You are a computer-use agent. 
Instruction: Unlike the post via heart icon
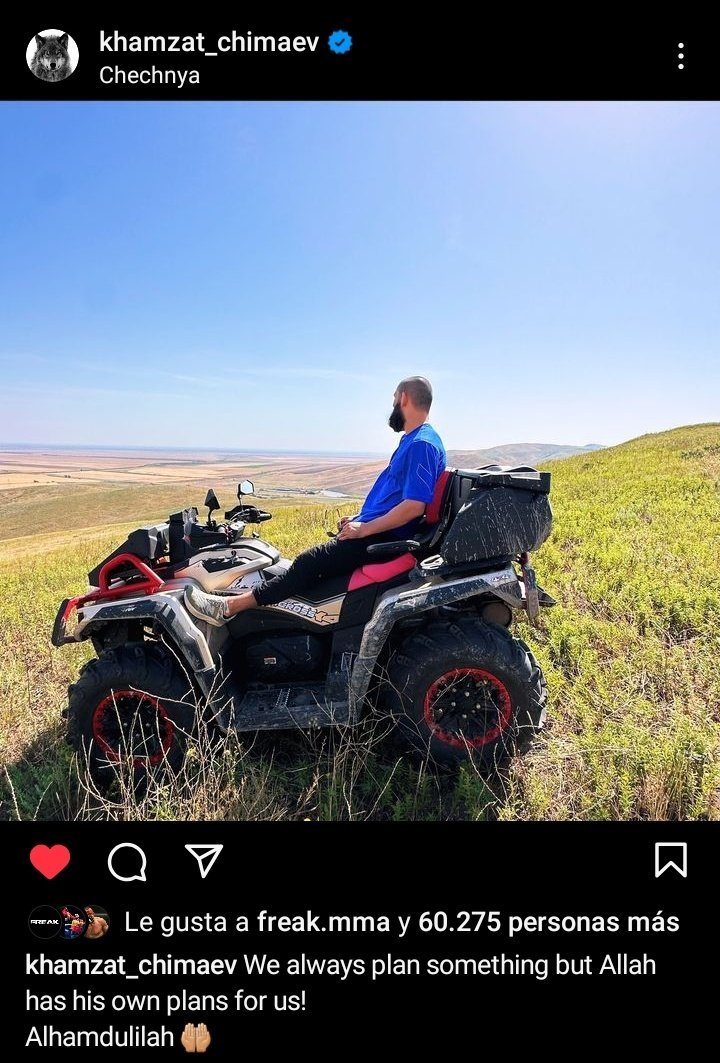pyautogui.click(x=50, y=861)
